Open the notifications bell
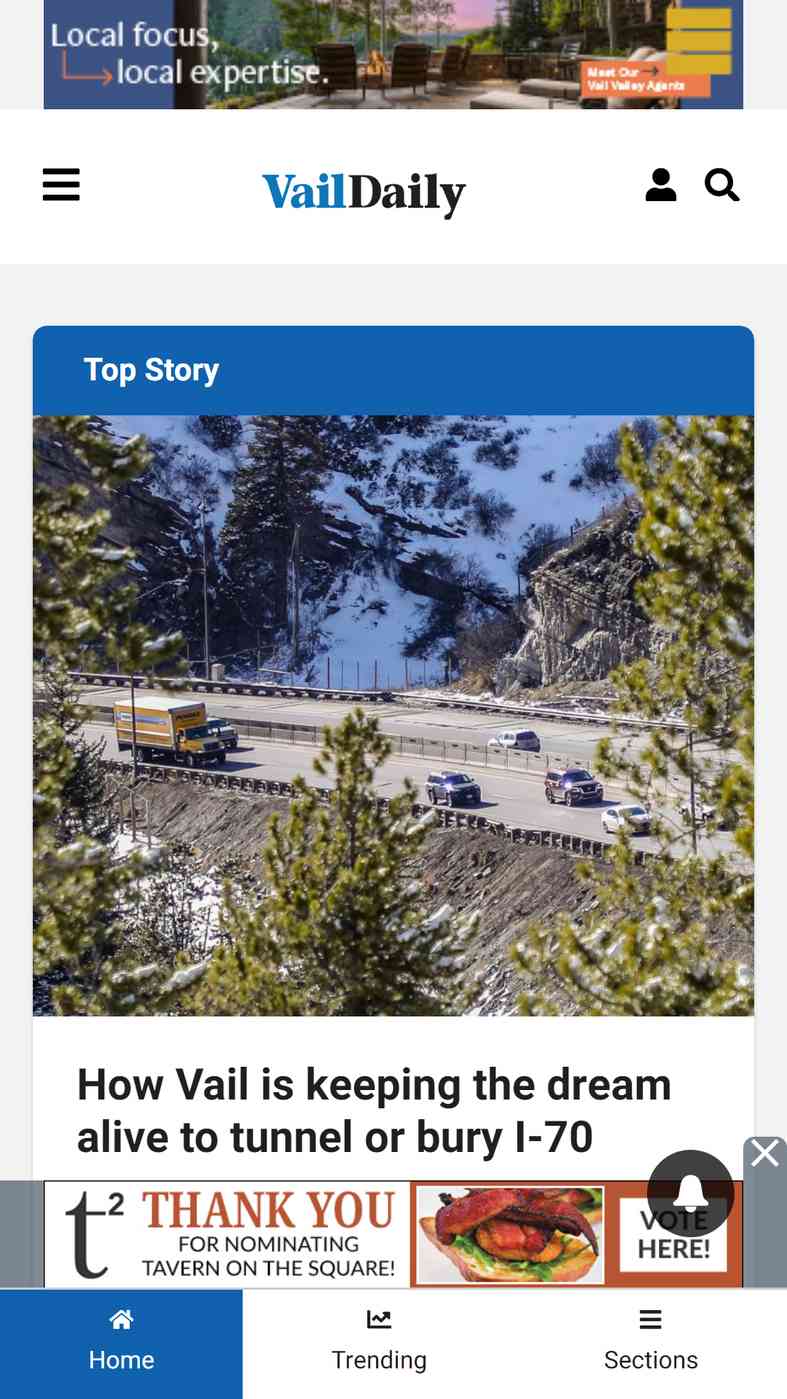This screenshot has height=1399, width=787. pyautogui.click(x=691, y=1193)
